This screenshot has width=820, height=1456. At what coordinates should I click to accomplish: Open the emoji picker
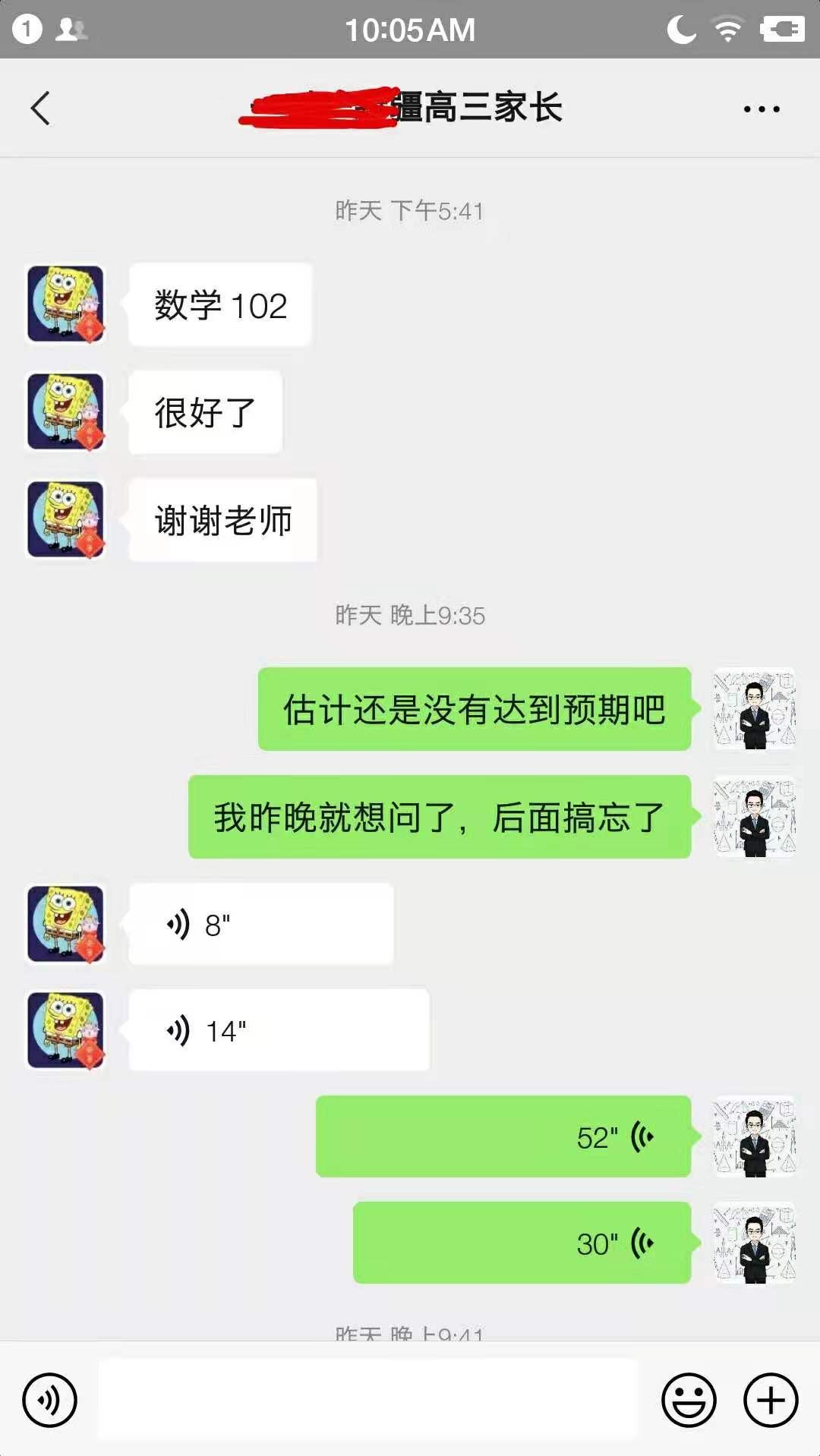tap(689, 1400)
